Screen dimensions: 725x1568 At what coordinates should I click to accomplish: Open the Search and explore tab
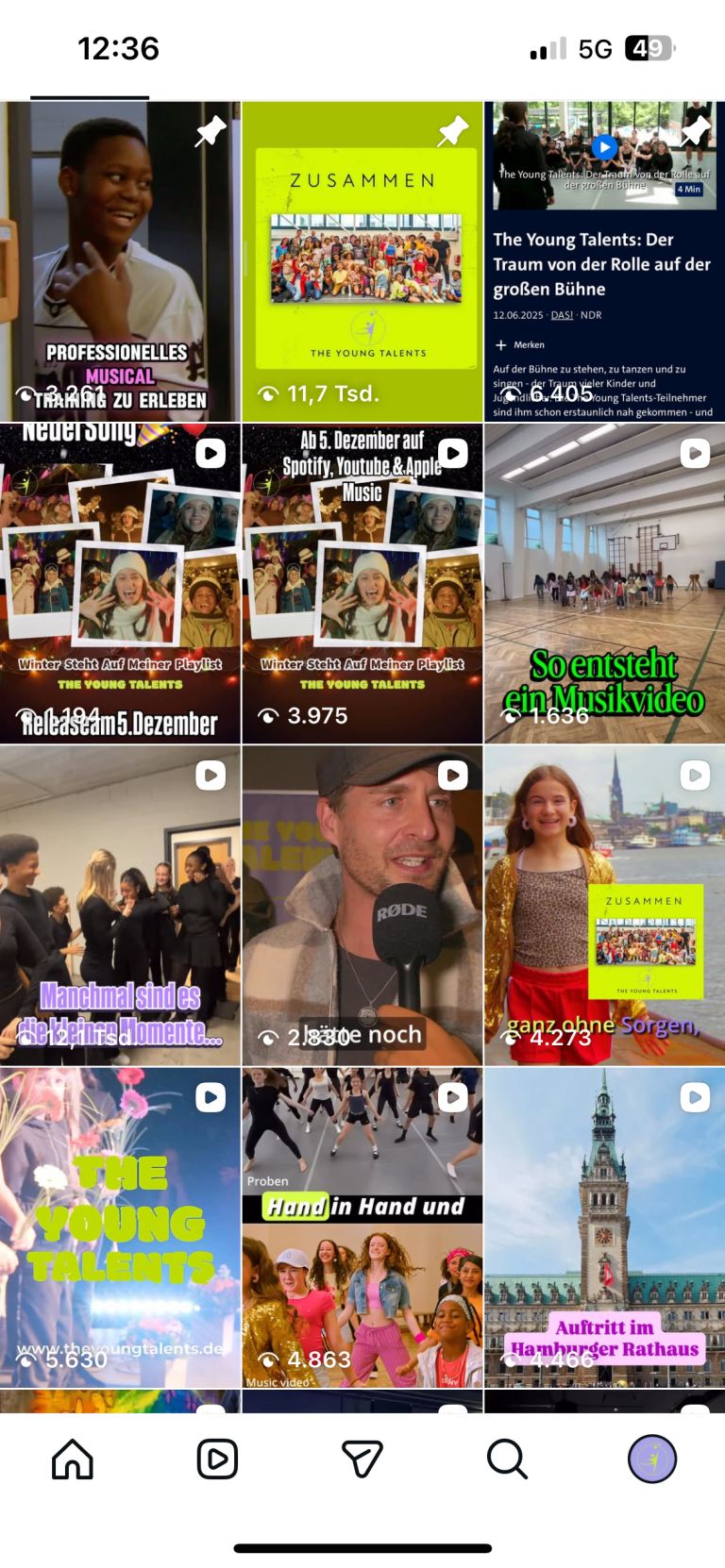[507, 1460]
